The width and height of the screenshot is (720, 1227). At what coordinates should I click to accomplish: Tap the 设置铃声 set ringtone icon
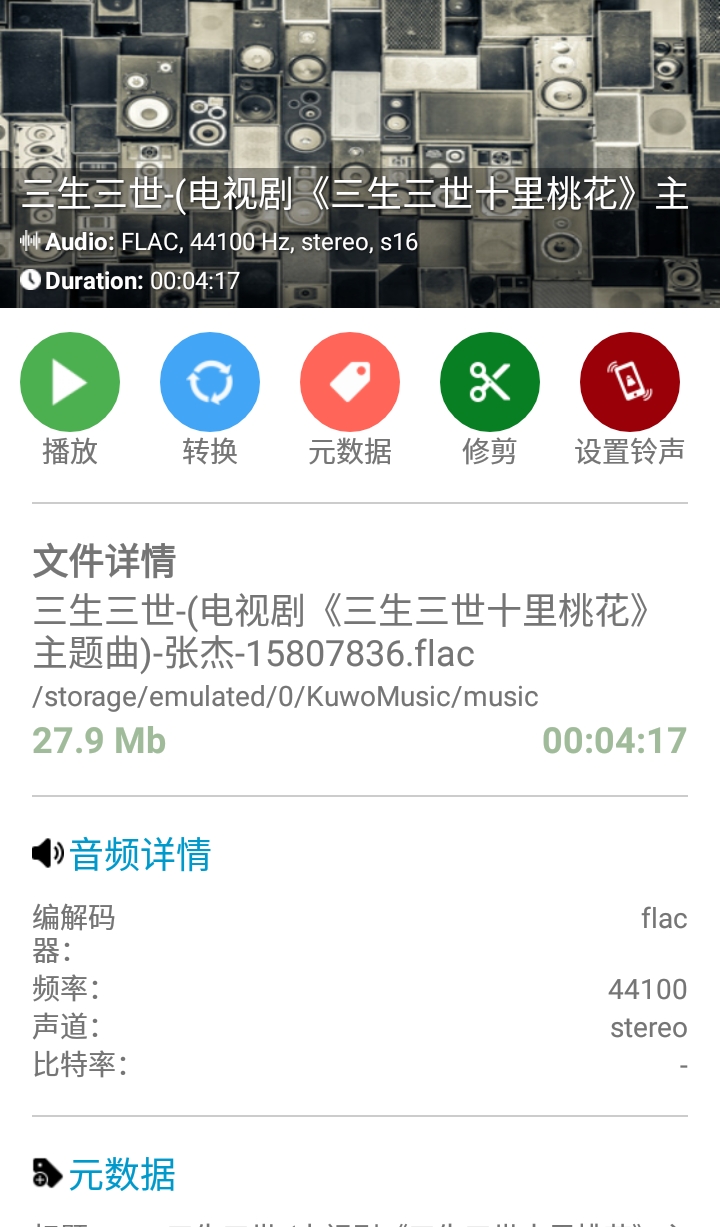[x=629, y=381]
